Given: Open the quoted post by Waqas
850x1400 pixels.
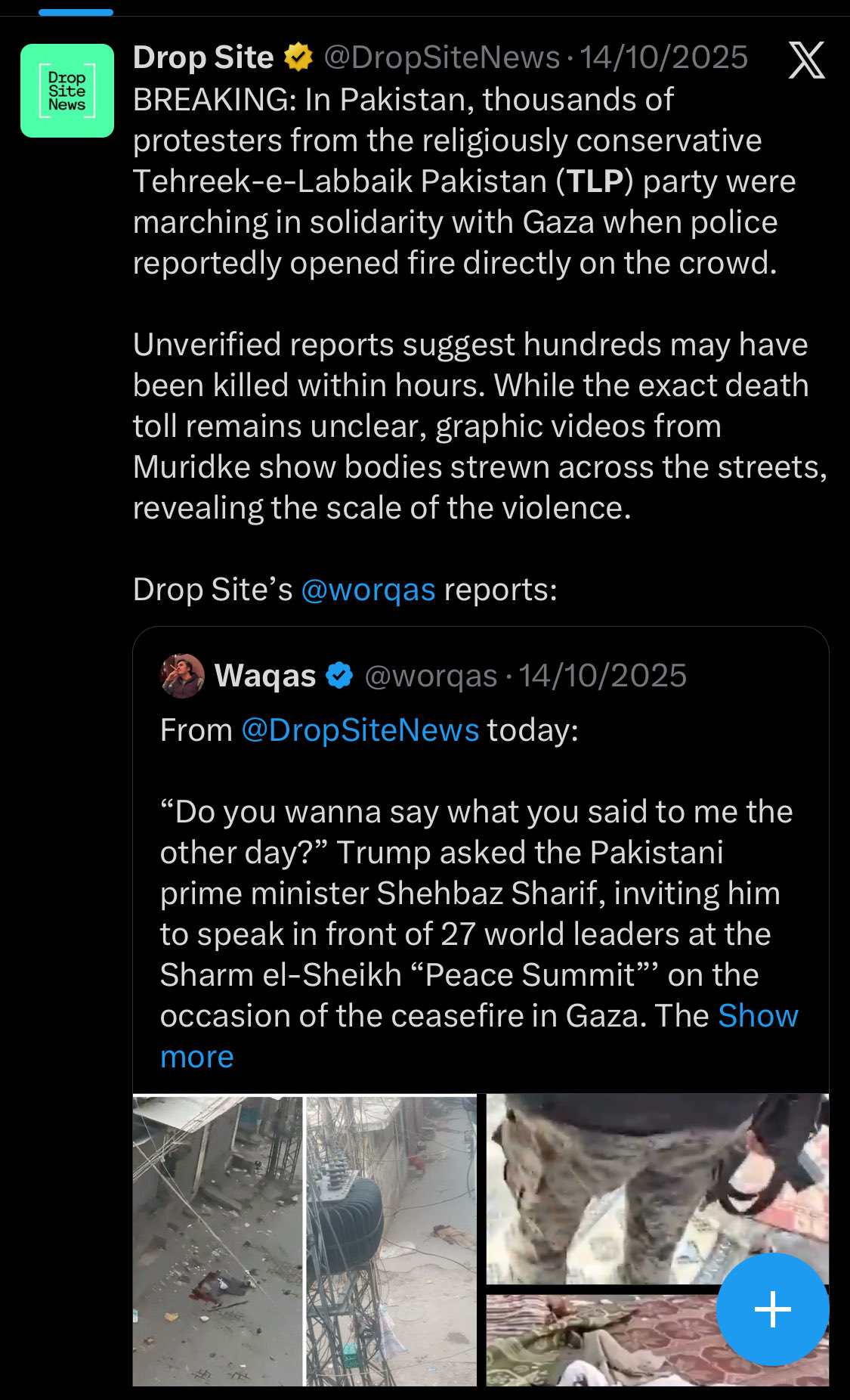Looking at the screenshot, I should pos(476,892).
